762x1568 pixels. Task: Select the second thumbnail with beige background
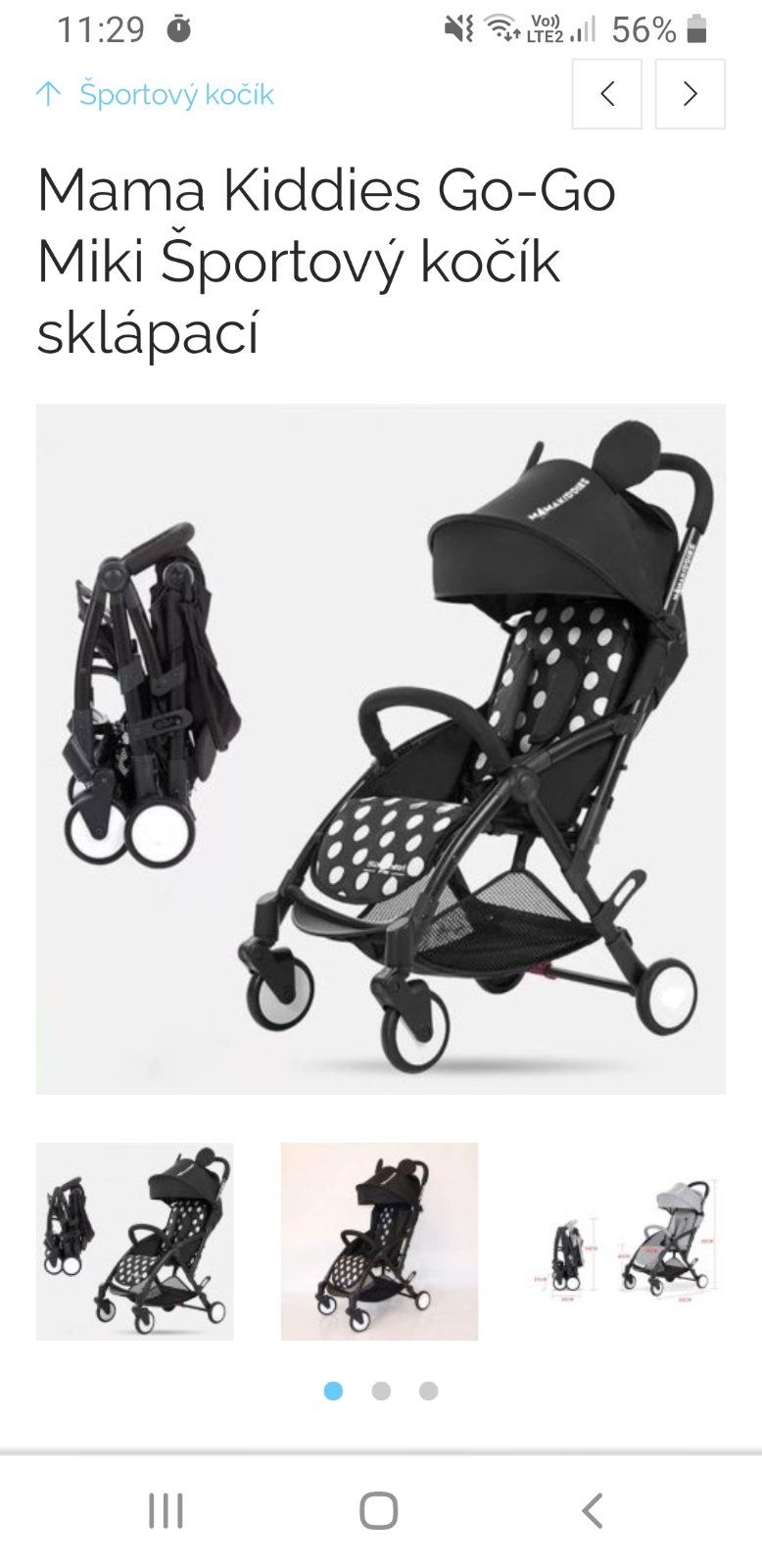coord(380,1241)
